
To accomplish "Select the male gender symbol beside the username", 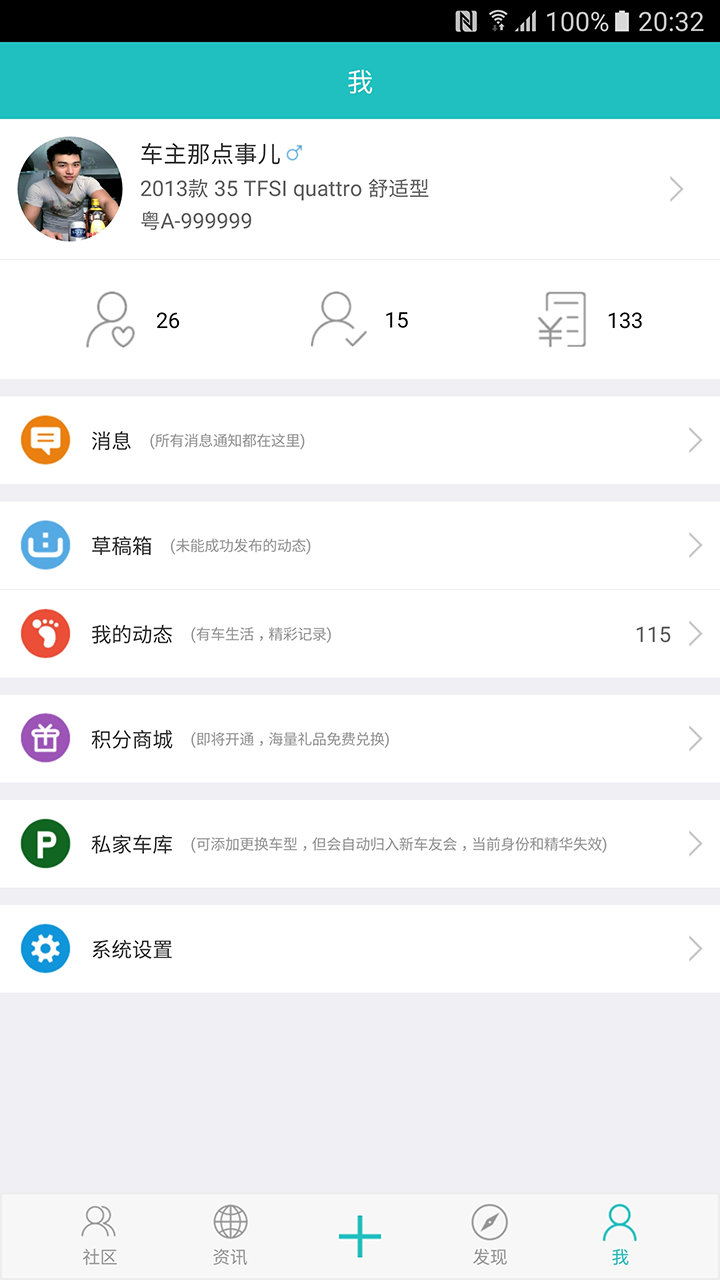I will point(296,152).
